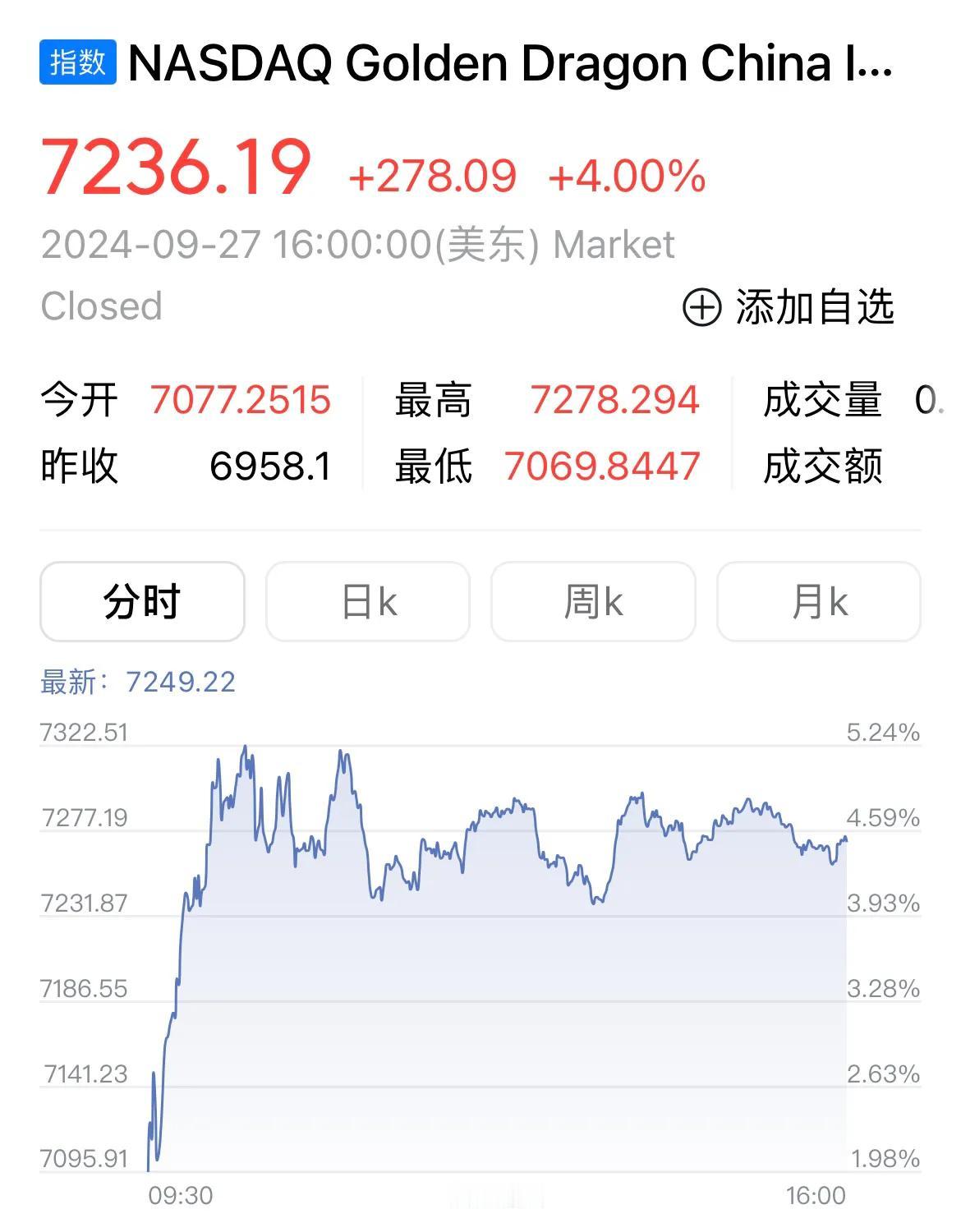The image size is (961, 1232).
Task: Open the 周k weekly chart view
Action: pyautogui.click(x=594, y=601)
